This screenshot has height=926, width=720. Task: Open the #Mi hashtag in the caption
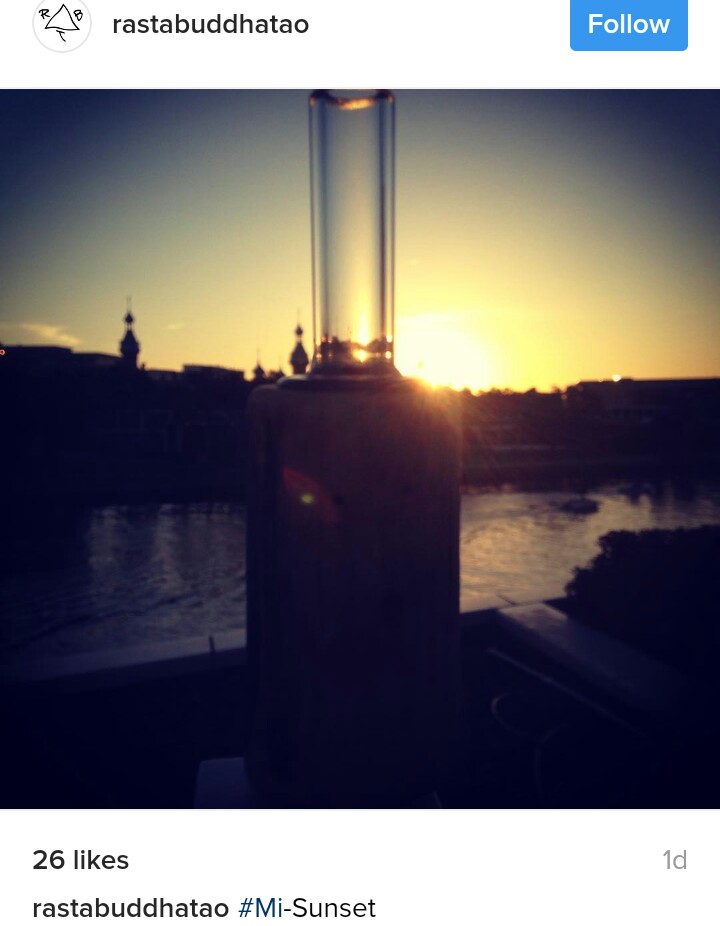pyautogui.click(x=259, y=908)
